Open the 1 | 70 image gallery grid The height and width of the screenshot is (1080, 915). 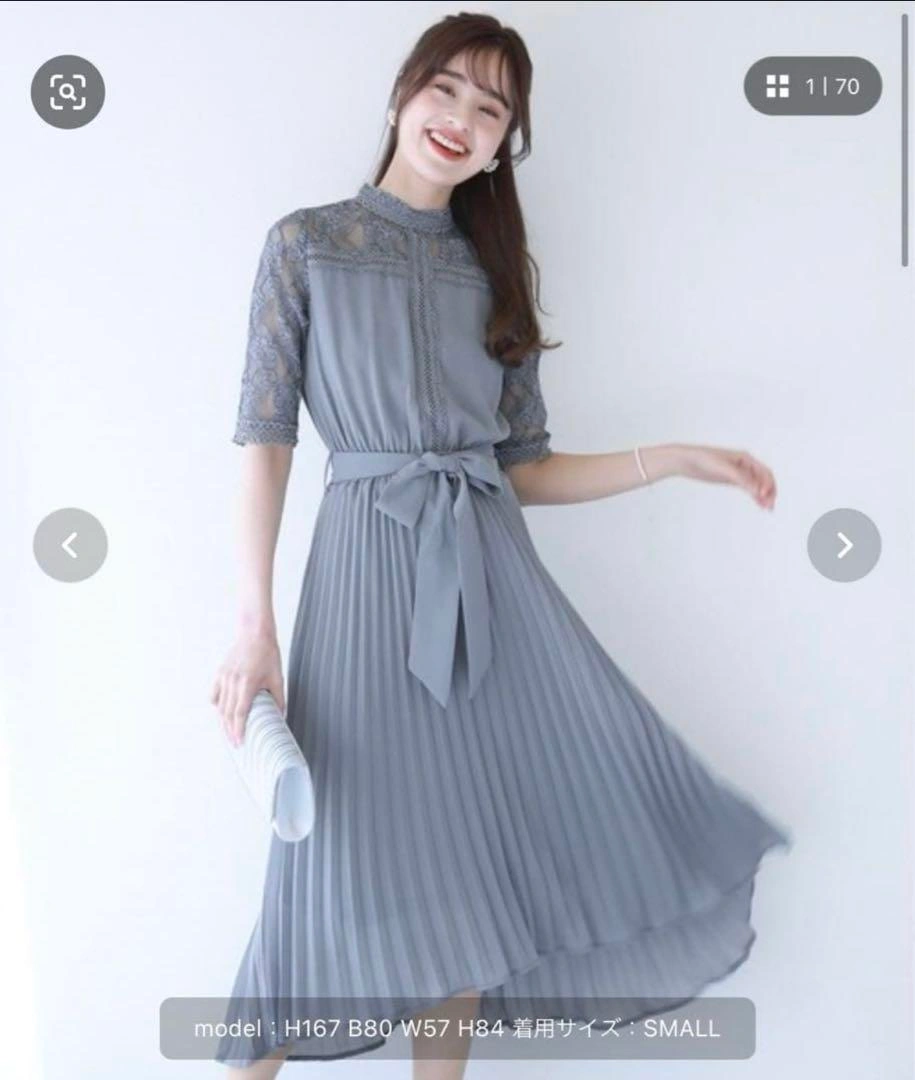pyautogui.click(x=812, y=87)
